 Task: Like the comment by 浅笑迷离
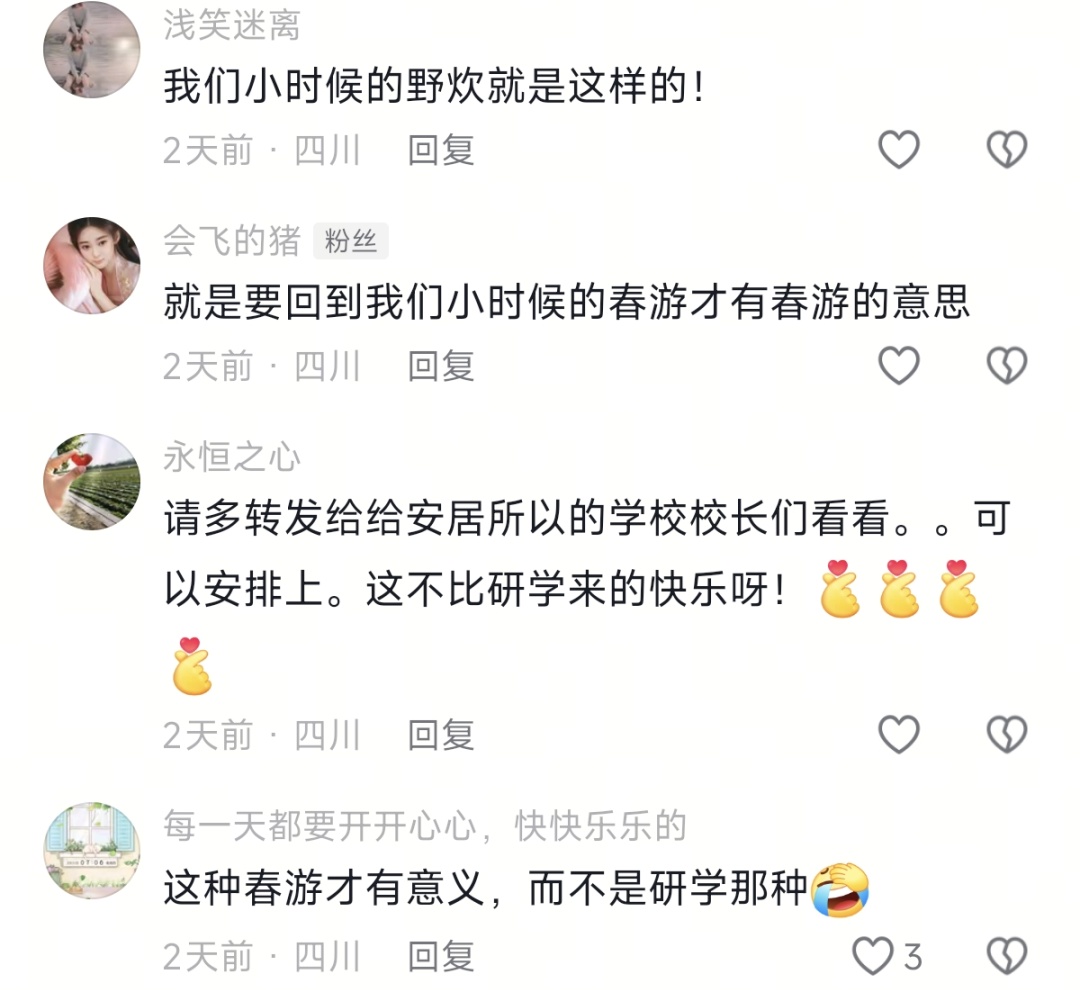coord(898,150)
